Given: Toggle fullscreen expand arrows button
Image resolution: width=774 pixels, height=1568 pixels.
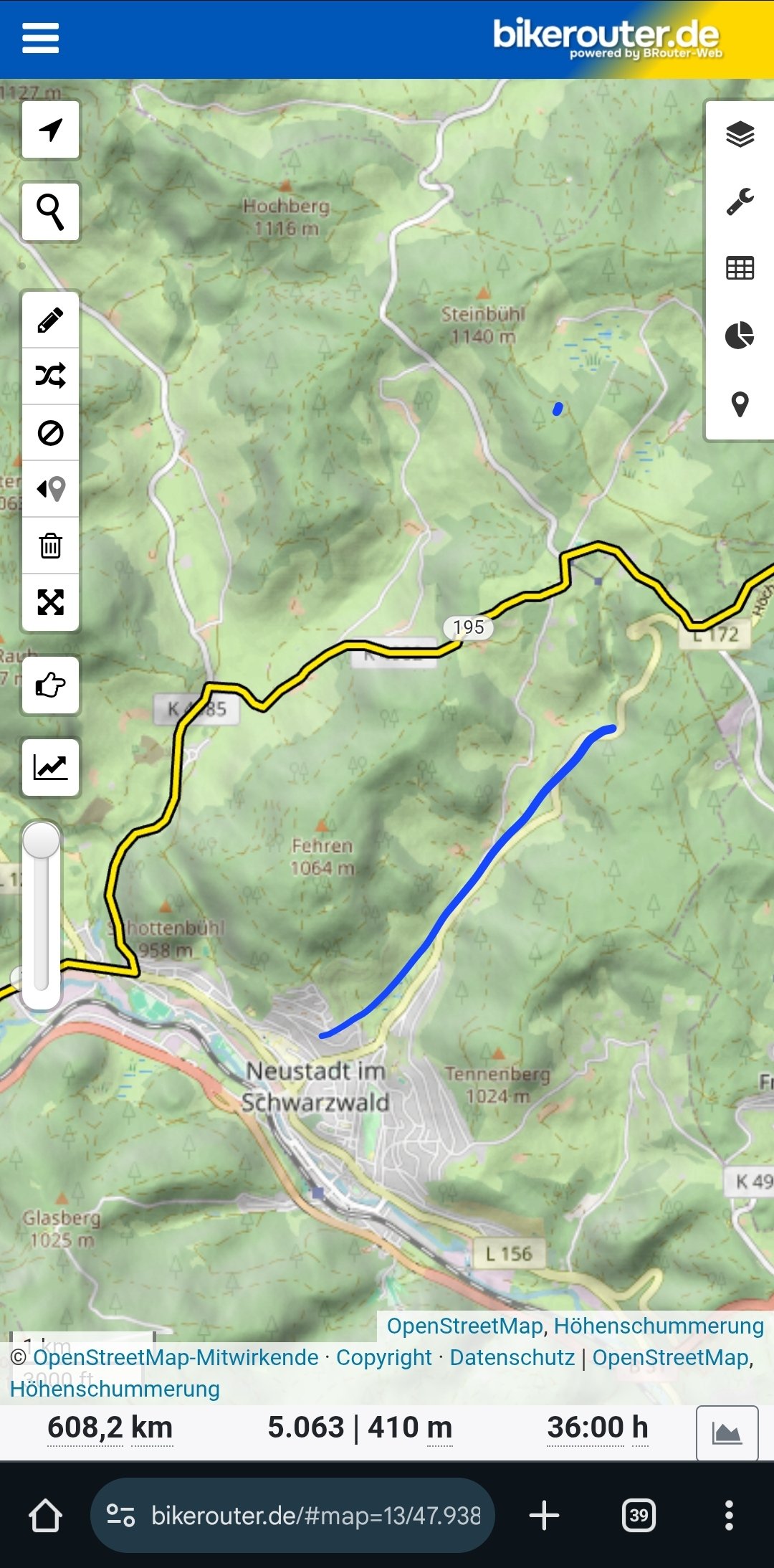Looking at the screenshot, I should [50, 602].
